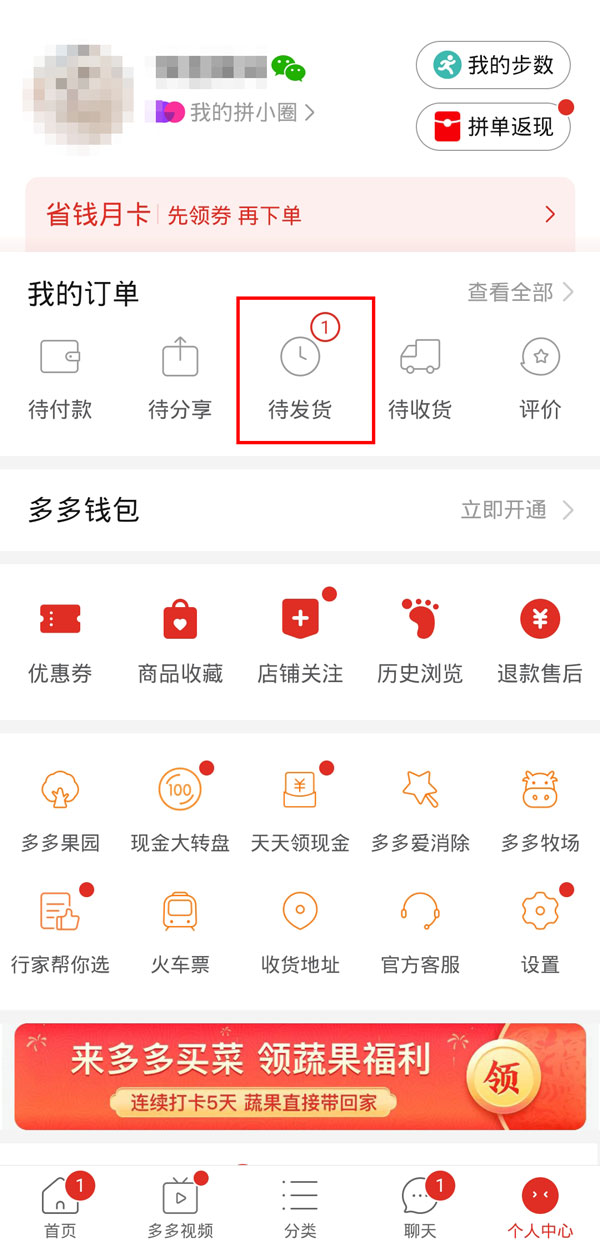Open 优惠券 coupons
Image resolution: width=600 pixels, height=1247 pixels.
tap(60, 640)
